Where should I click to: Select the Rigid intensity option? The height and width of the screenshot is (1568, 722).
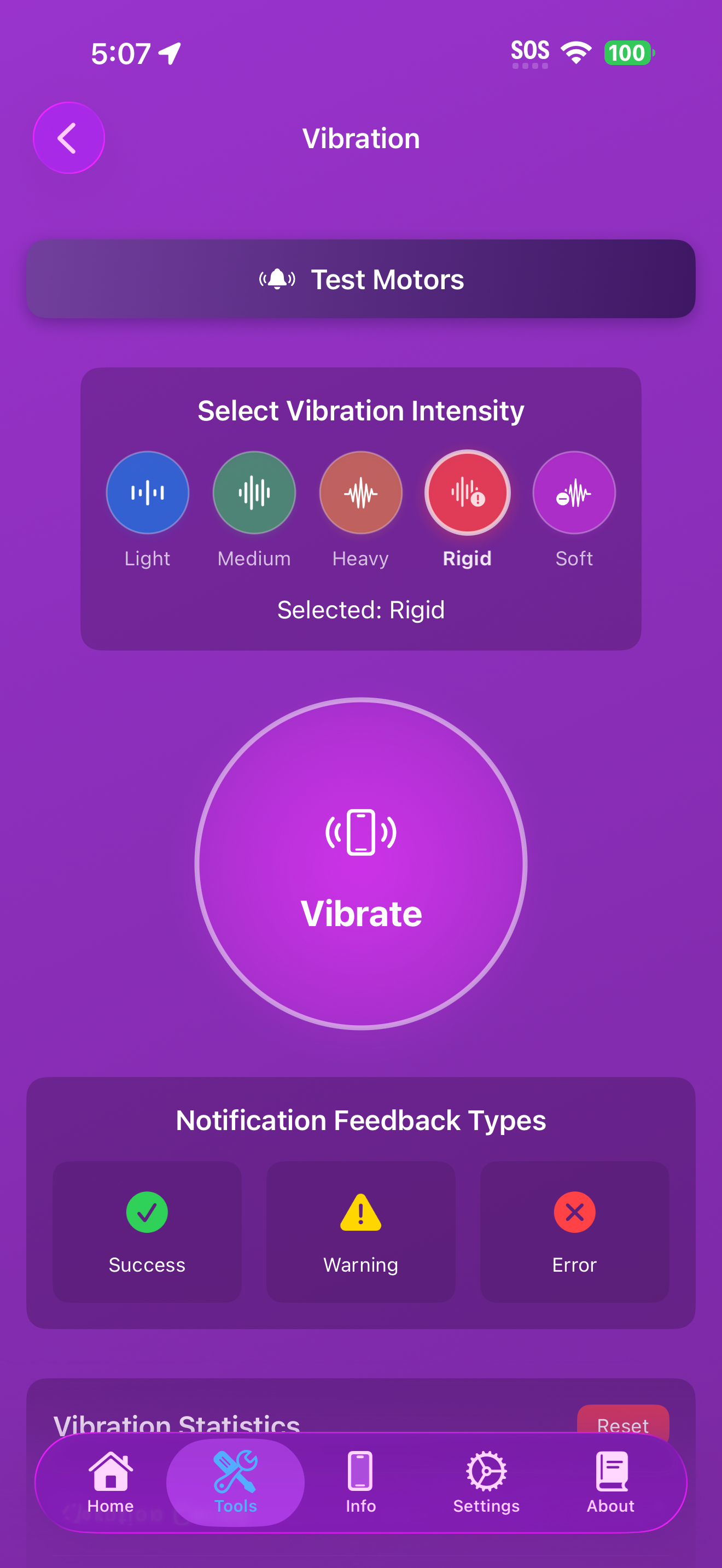click(467, 493)
